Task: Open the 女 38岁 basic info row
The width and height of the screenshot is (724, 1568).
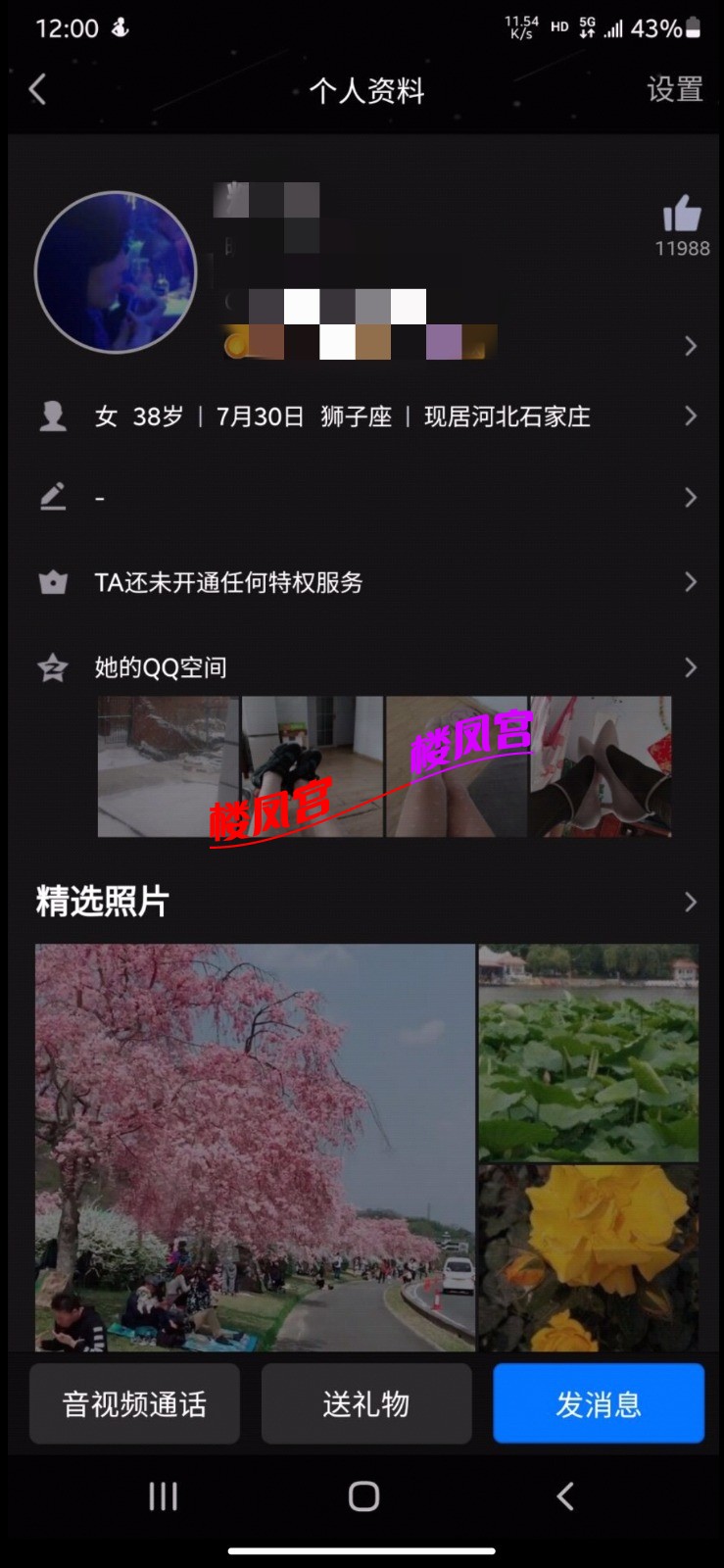Action: [362, 416]
